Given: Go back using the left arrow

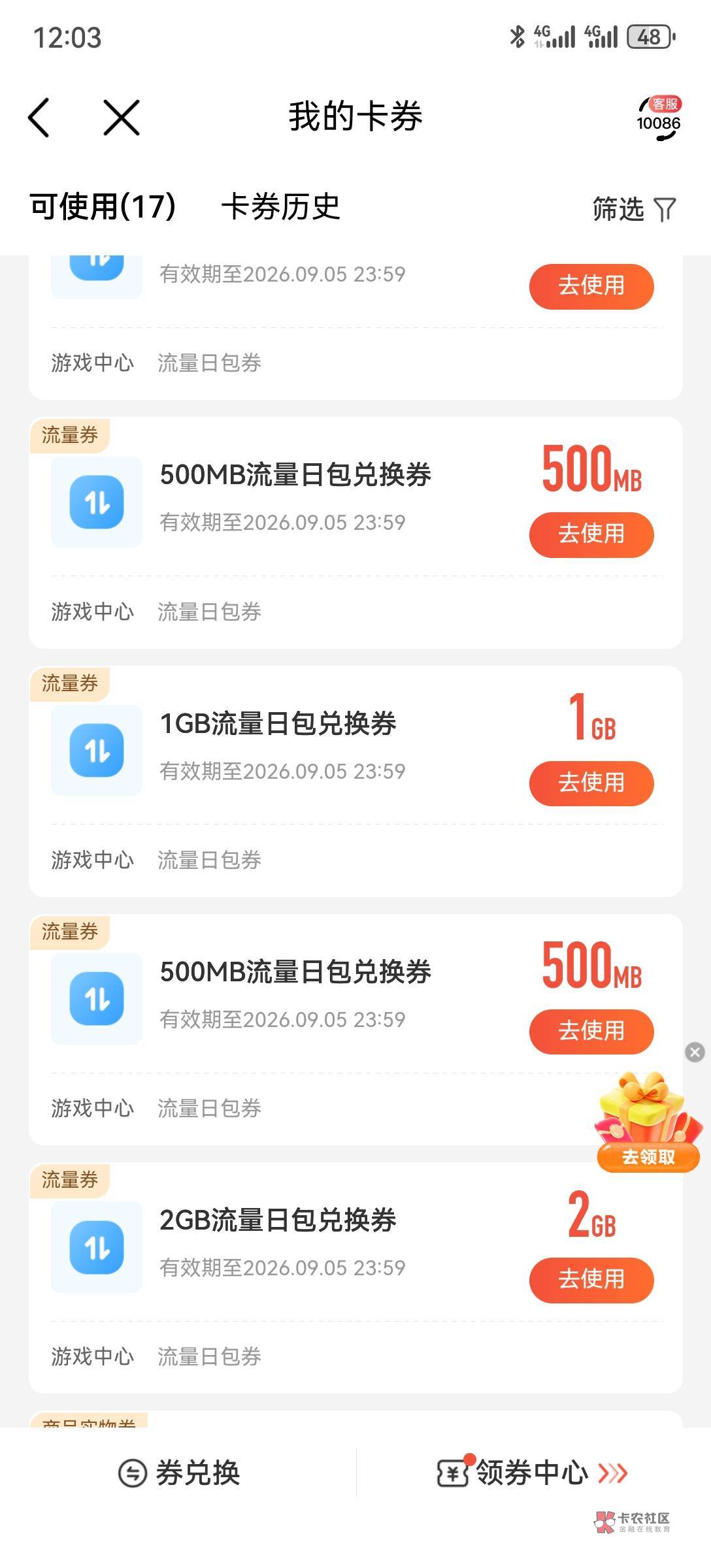Looking at the screenshot, I should coord(39,118).
